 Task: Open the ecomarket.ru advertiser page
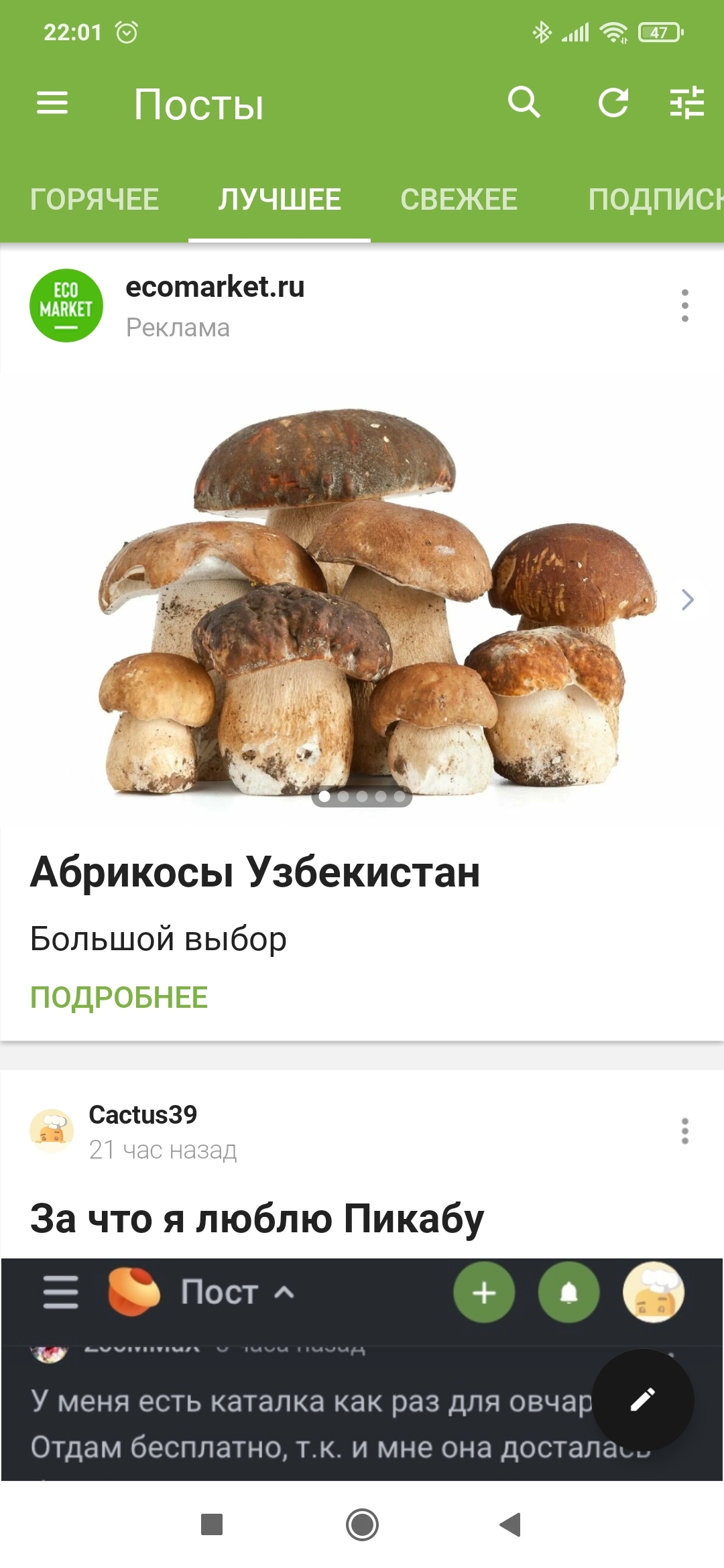(215, 287)
